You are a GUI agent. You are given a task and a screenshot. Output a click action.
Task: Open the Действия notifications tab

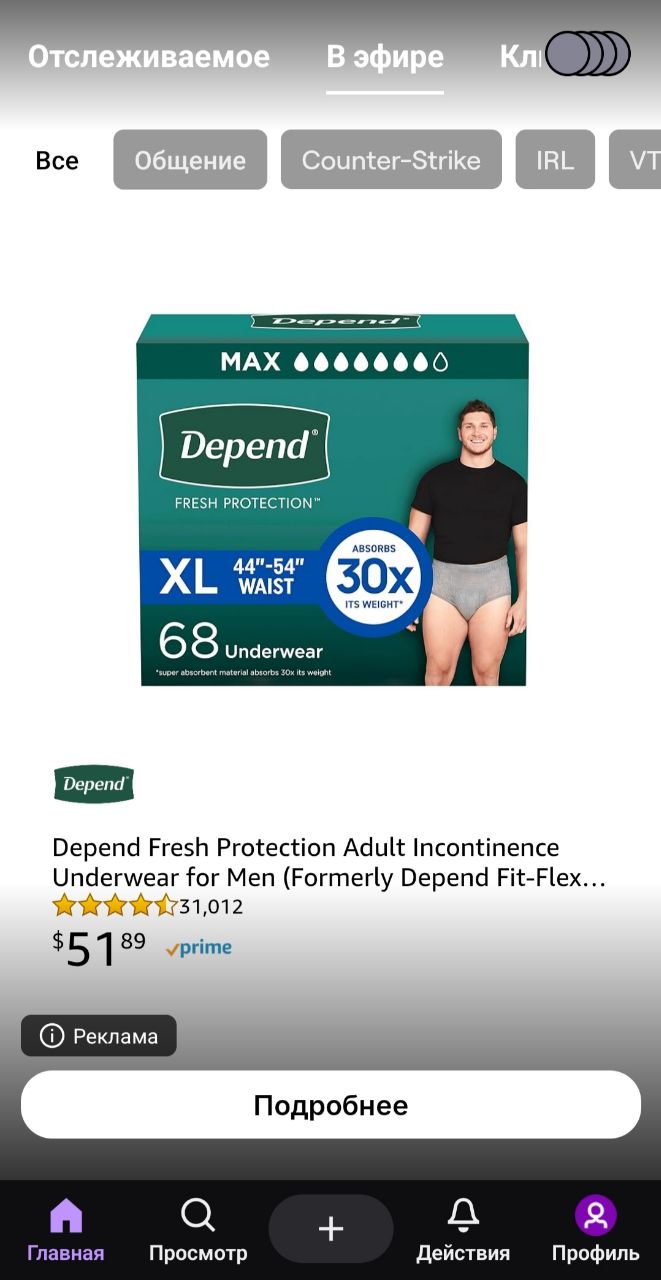(x=463, y=1231)
